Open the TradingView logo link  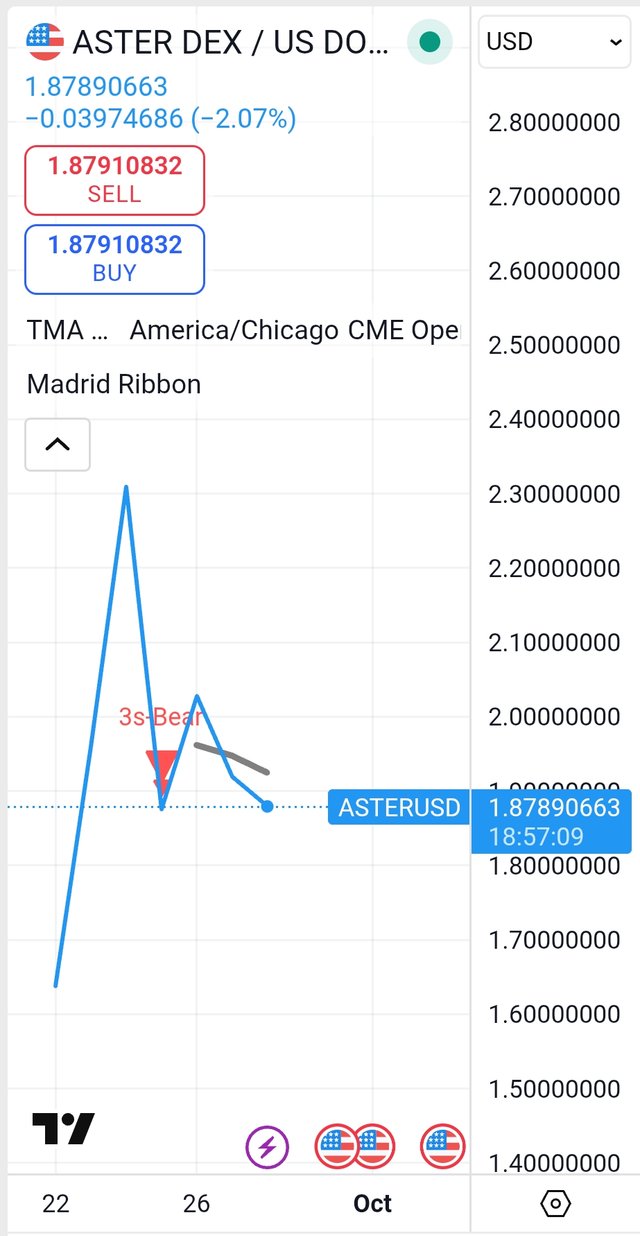[x=63, y=1129]
